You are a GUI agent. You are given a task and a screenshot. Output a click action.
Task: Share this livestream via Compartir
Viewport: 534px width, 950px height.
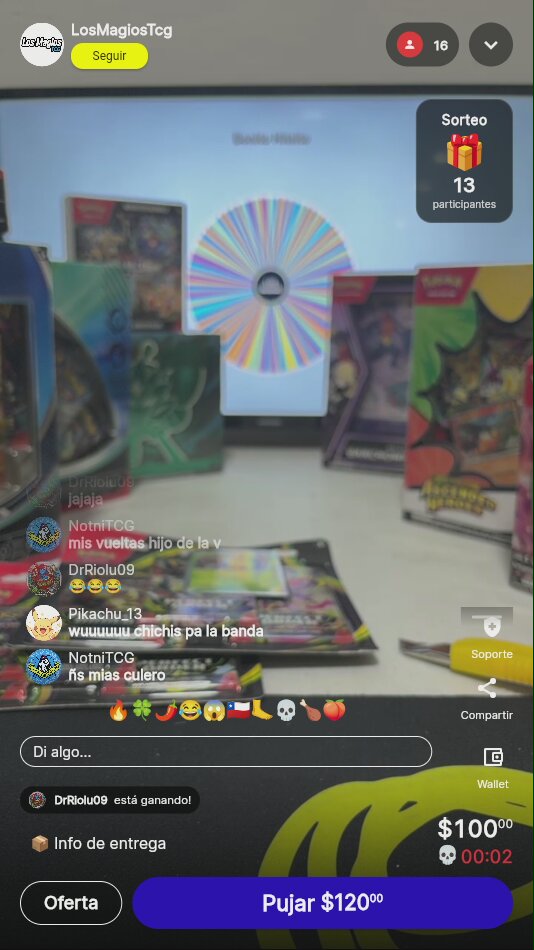pyautogui.click(x=487, y=699)
